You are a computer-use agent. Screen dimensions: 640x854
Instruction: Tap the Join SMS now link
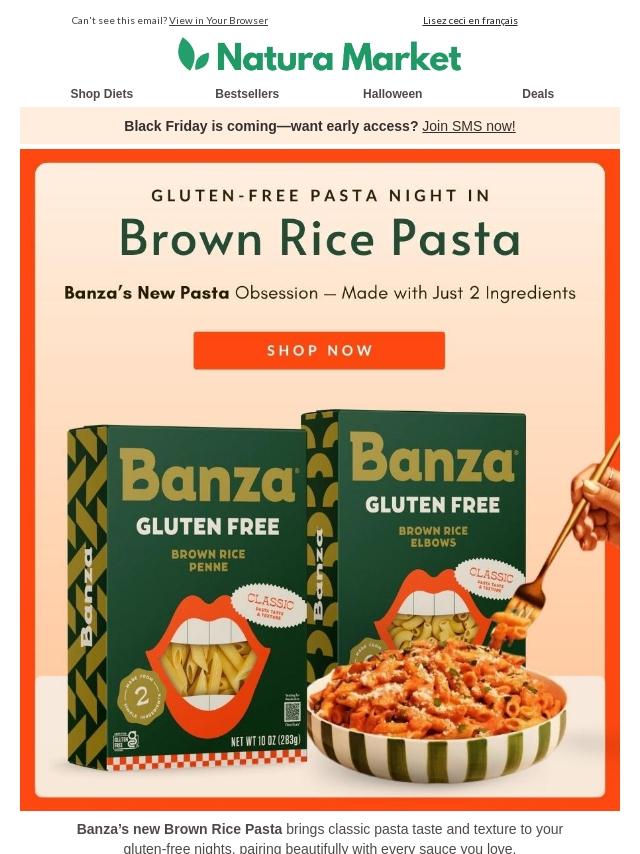(468, 127)
